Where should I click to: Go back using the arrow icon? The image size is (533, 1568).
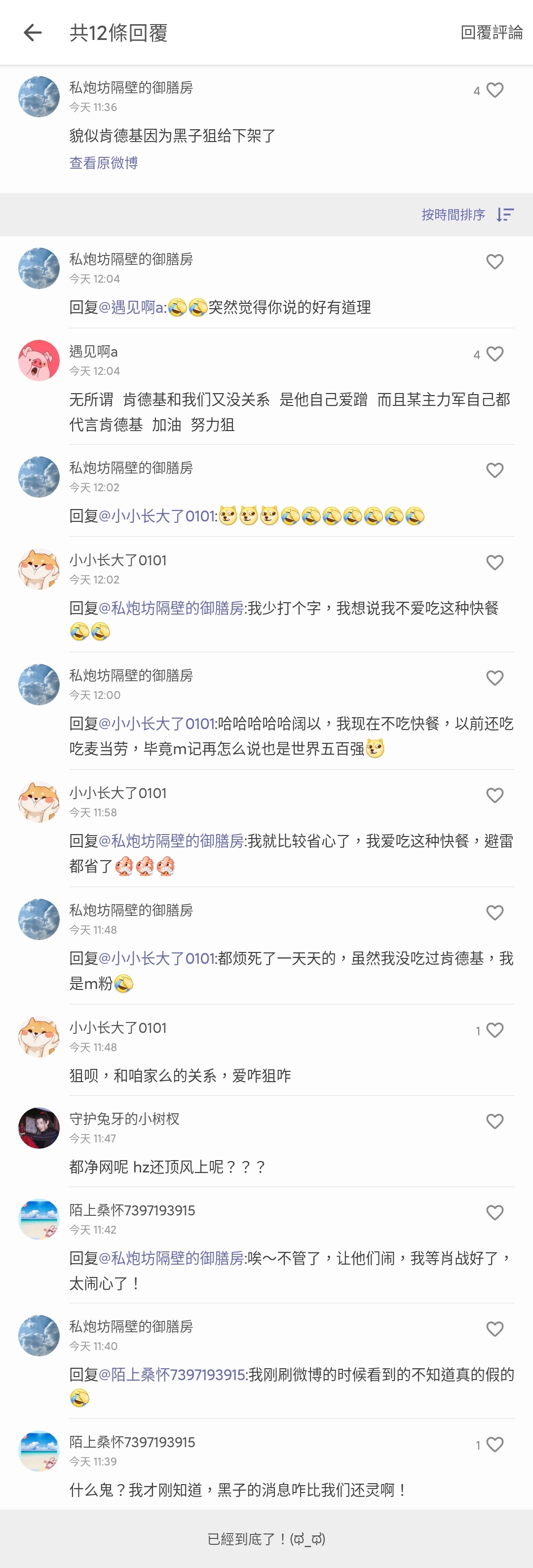pos(33,33)
